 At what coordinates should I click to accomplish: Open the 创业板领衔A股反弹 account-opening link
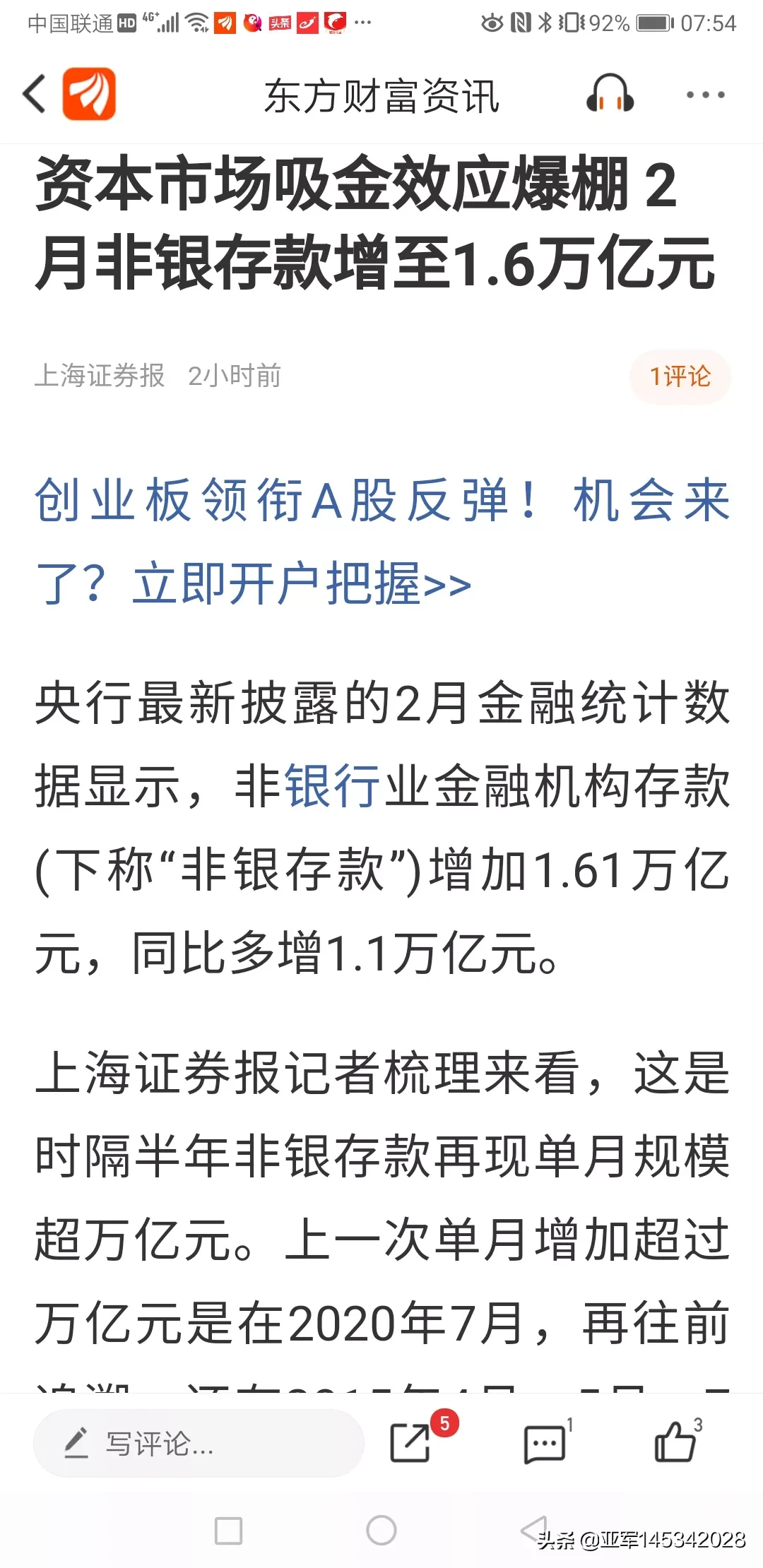coord(381,541)
